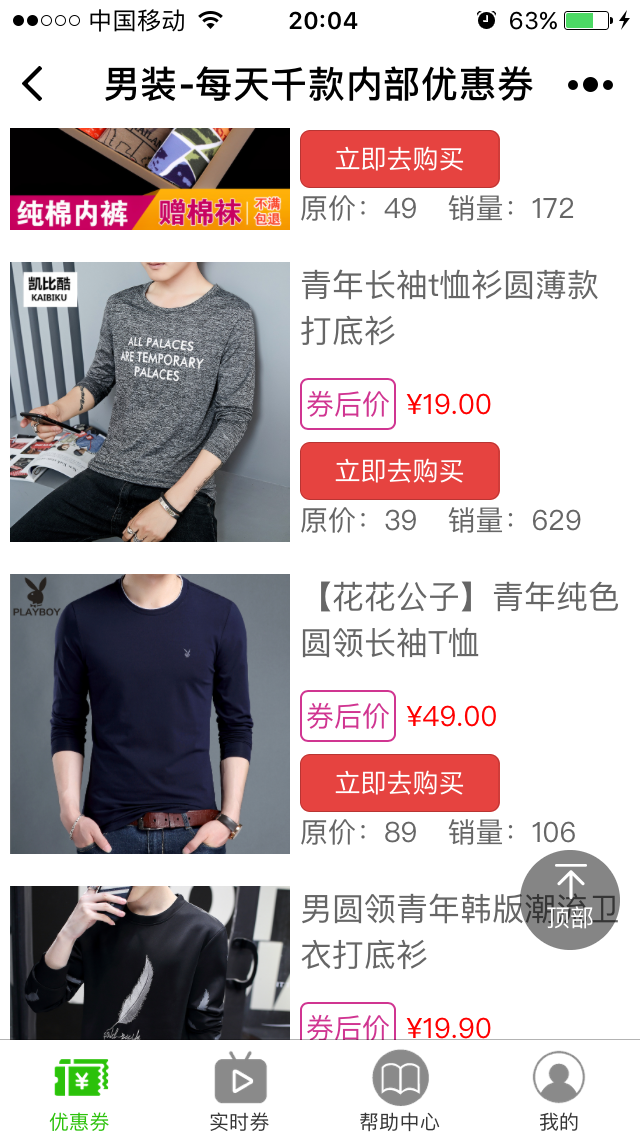Go to the 我的 tab
Image resolution: width=640 pixels, height=1136 pixels.
(x=559, y=1090)
